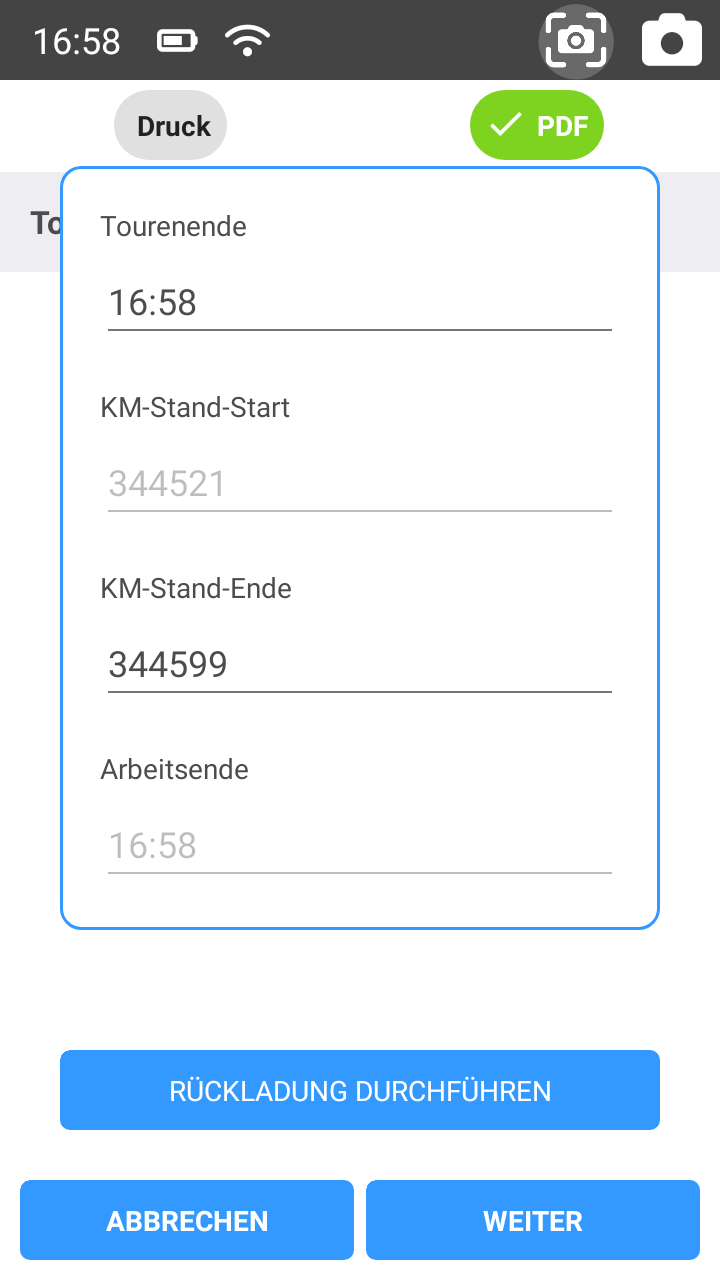Edit the Tourenende time field
The height and width of the screenshot is (1280, 720).
click(x=359, y=303)
